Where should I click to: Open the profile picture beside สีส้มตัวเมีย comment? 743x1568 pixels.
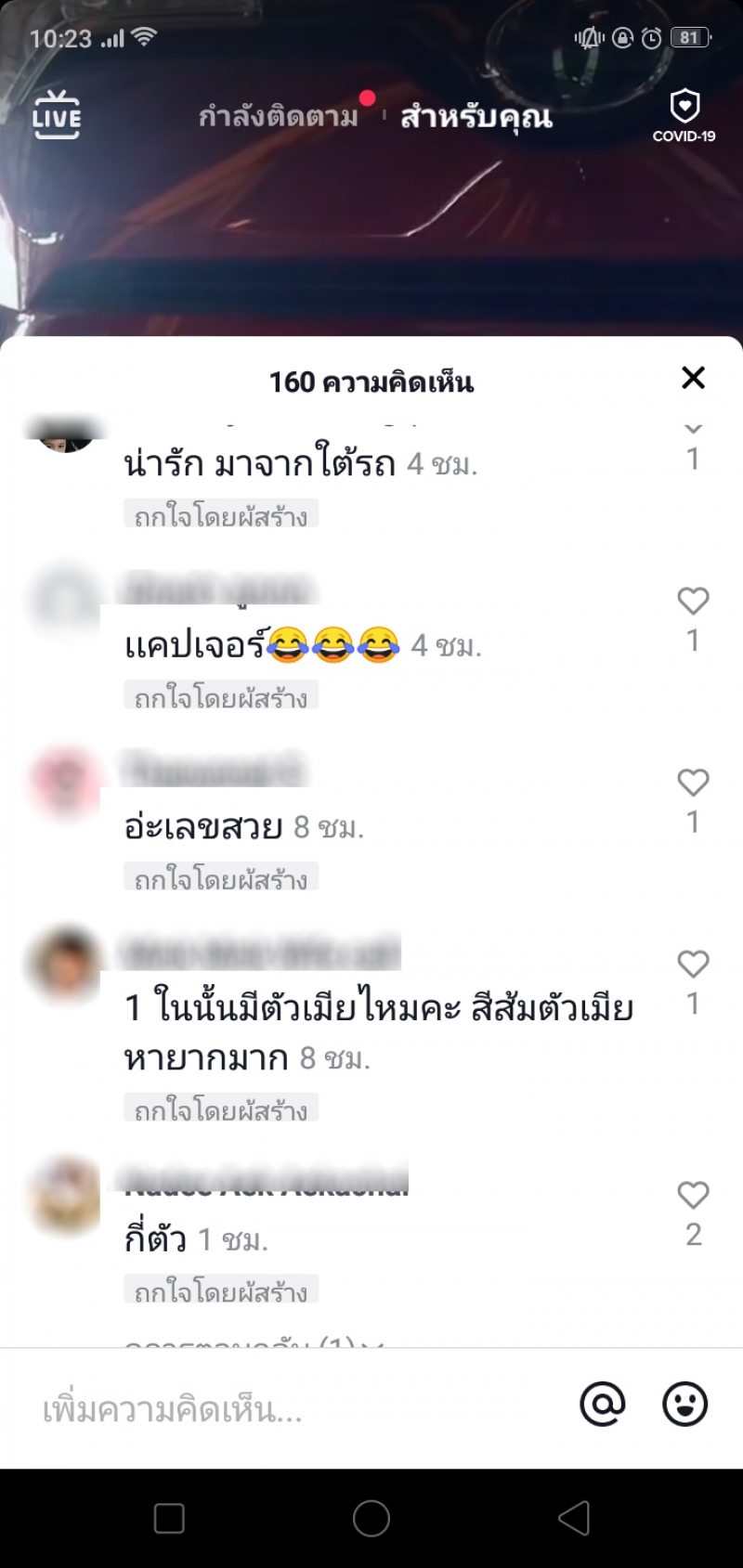tap(63, 964)
